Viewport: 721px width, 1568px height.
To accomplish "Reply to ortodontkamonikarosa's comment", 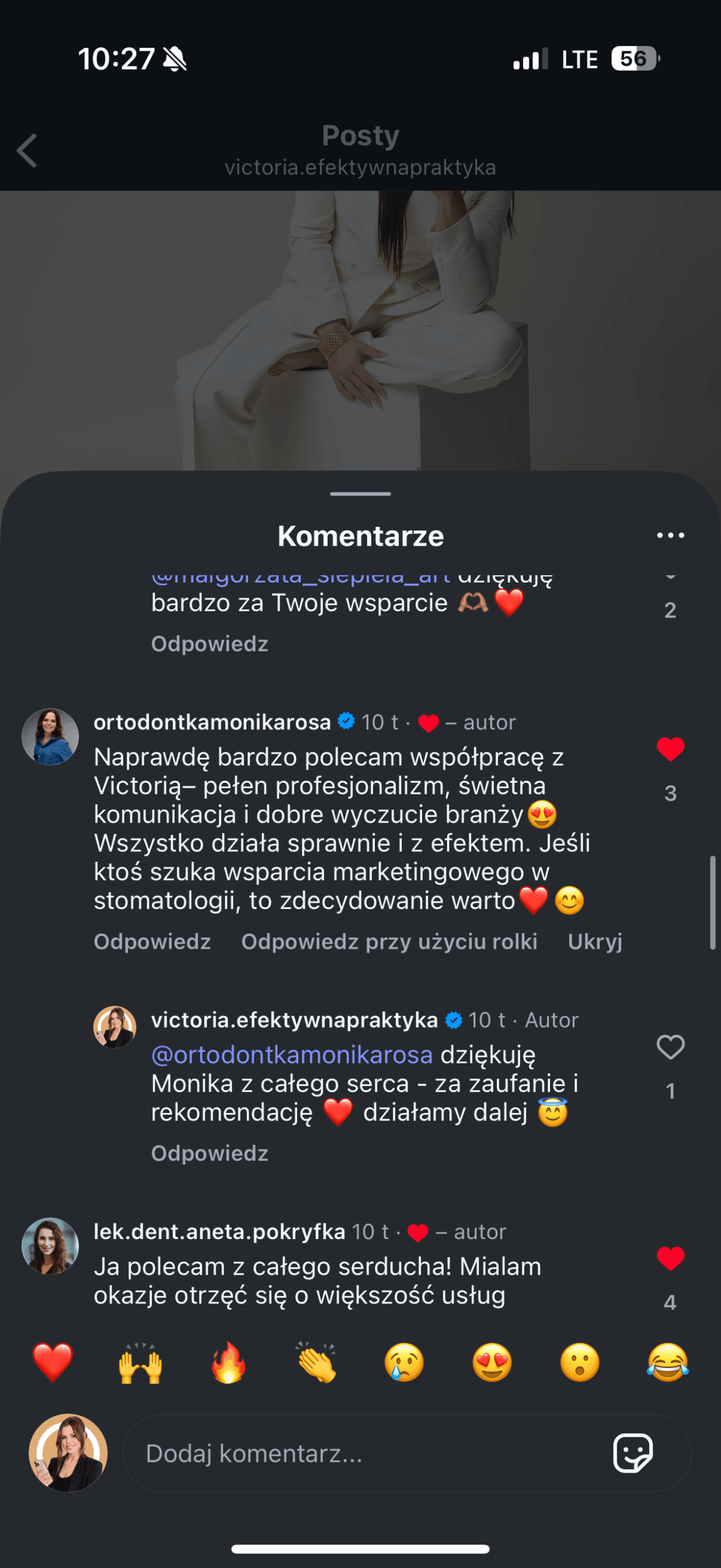I will pyautogui.click(x=152, y=941).
